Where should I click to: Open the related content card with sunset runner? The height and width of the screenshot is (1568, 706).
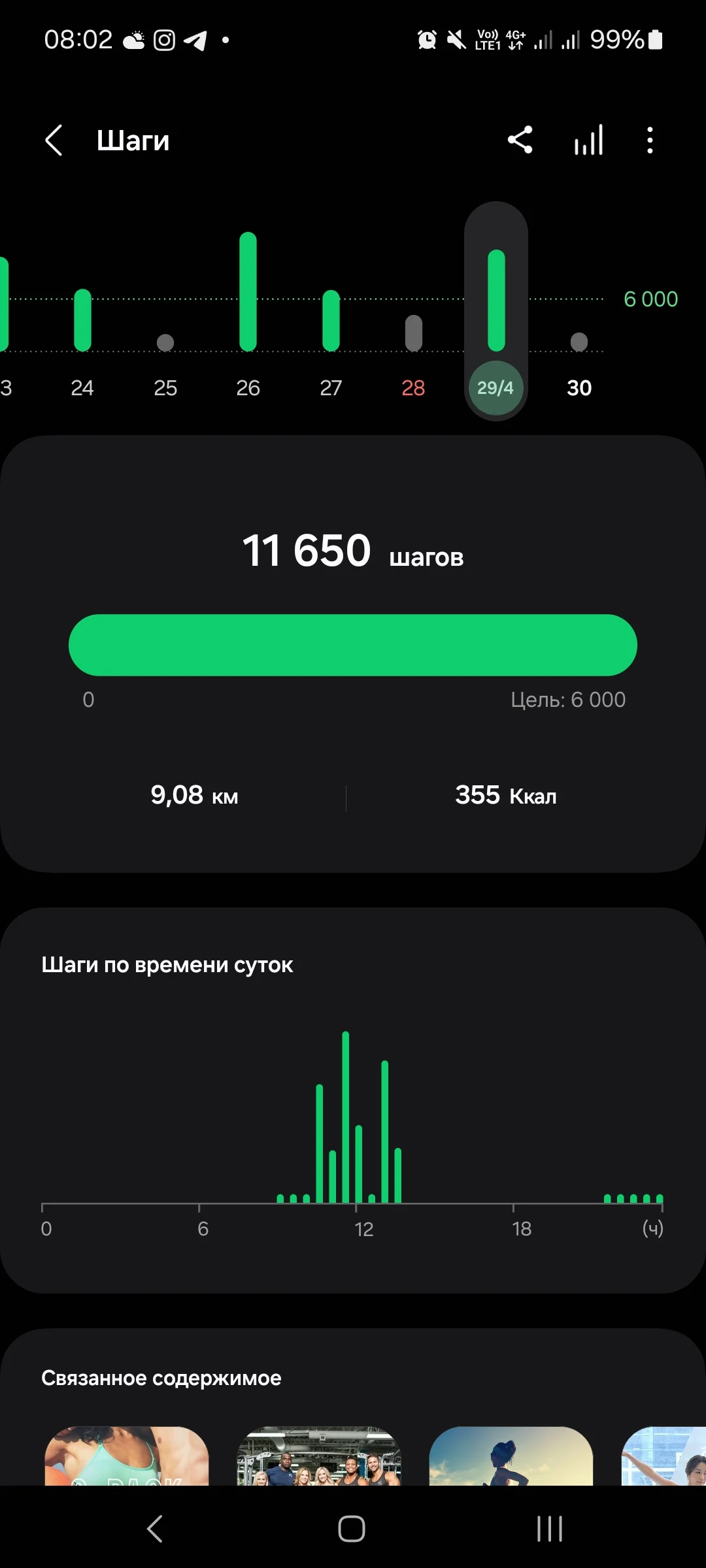click(x=511, y=1457)
